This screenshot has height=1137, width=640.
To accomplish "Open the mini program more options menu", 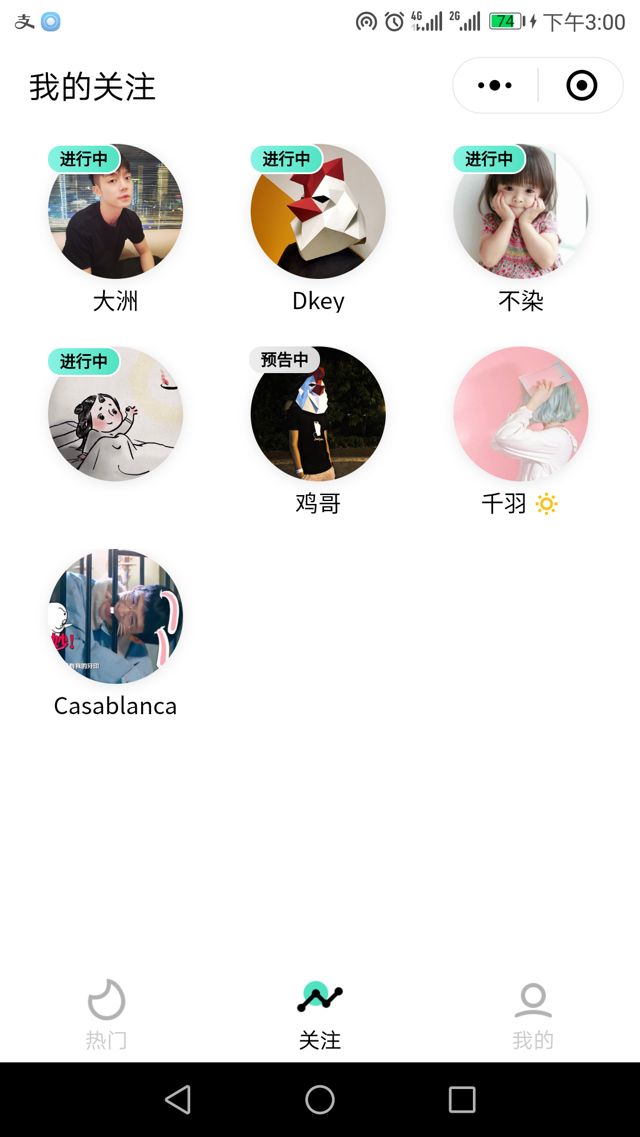I will (x=495, y=86).
